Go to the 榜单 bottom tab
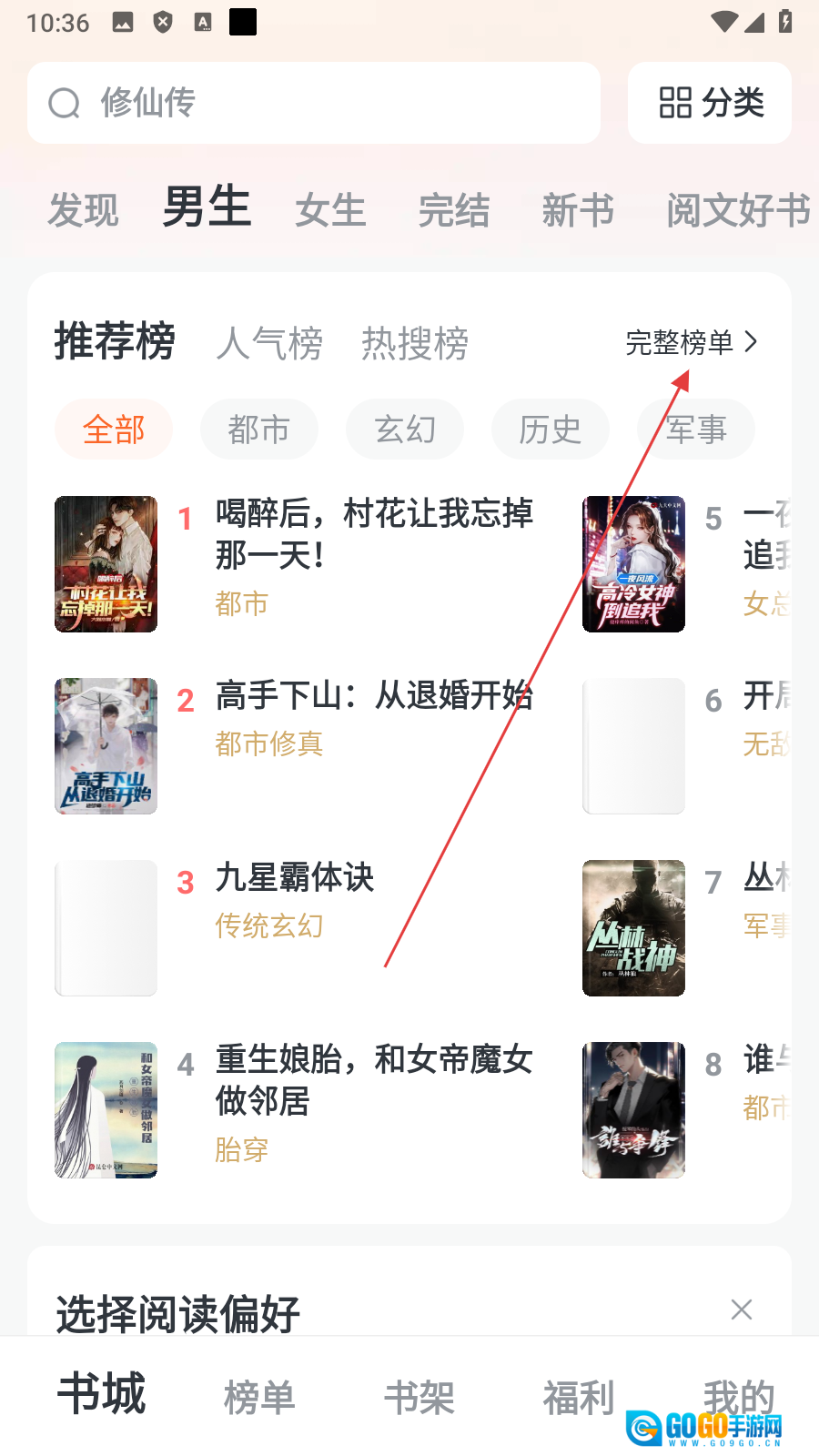 (259, 1397)
